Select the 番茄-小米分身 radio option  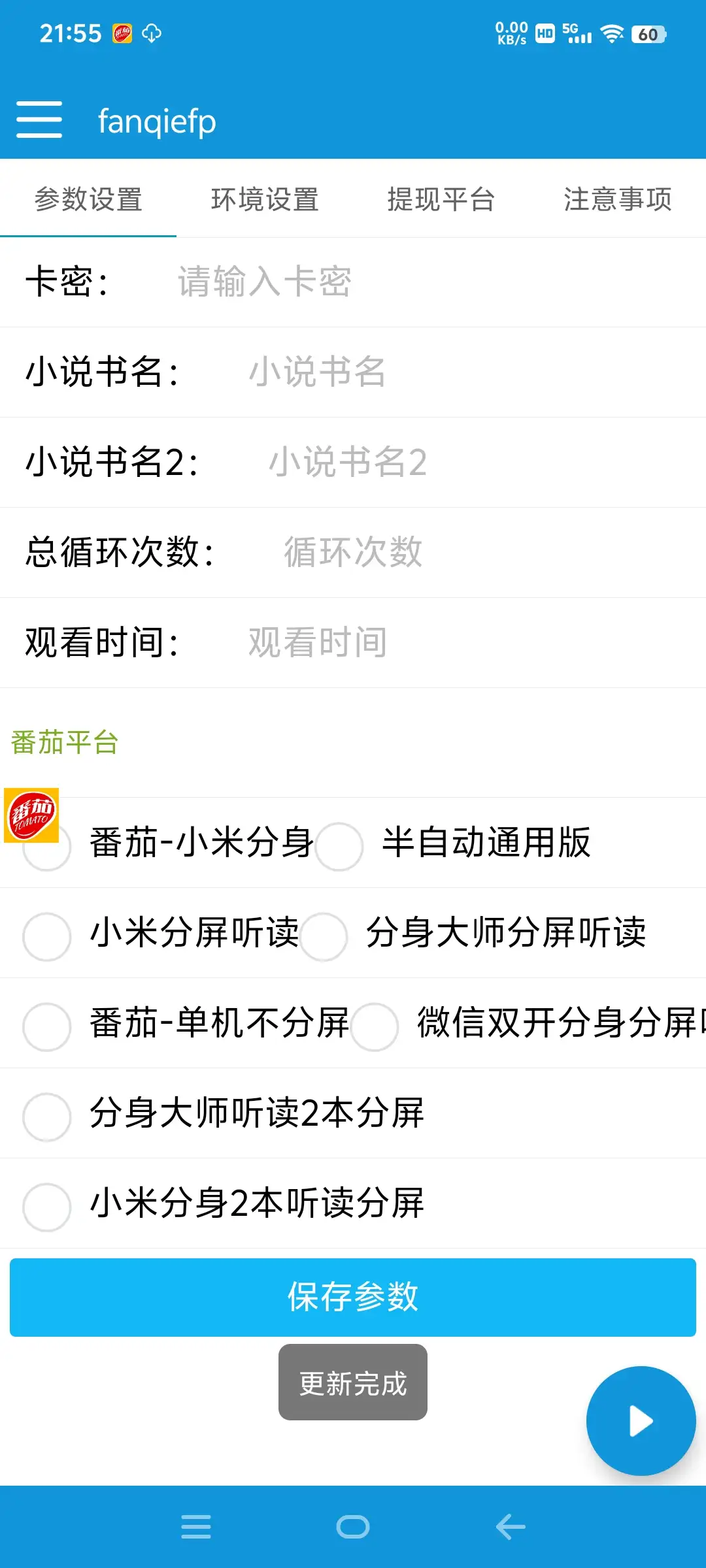(46, 849)
